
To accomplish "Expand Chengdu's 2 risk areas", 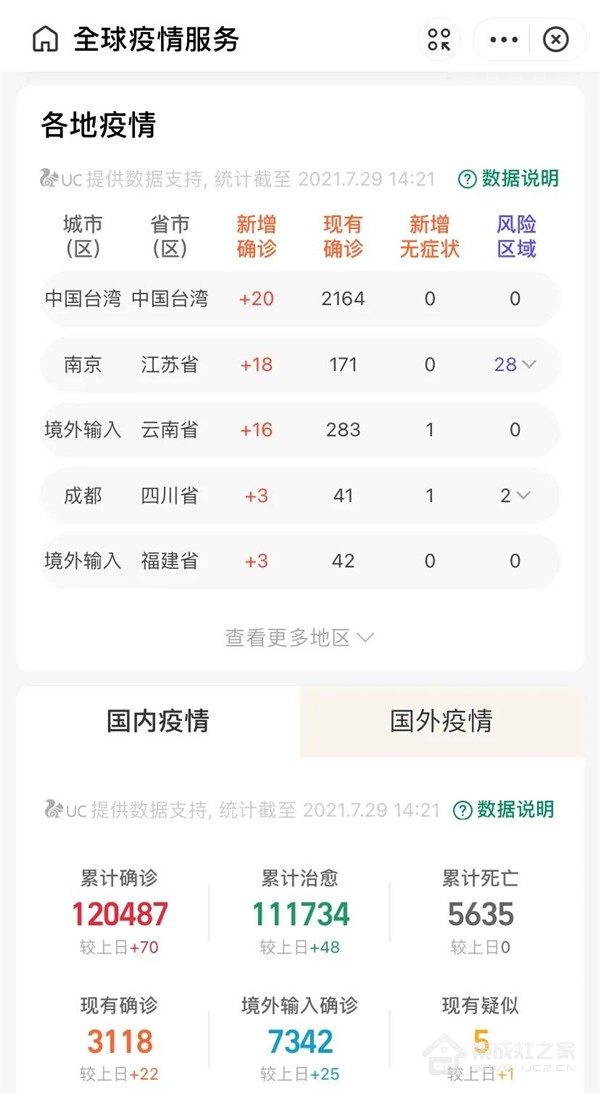I will point(515,495).
